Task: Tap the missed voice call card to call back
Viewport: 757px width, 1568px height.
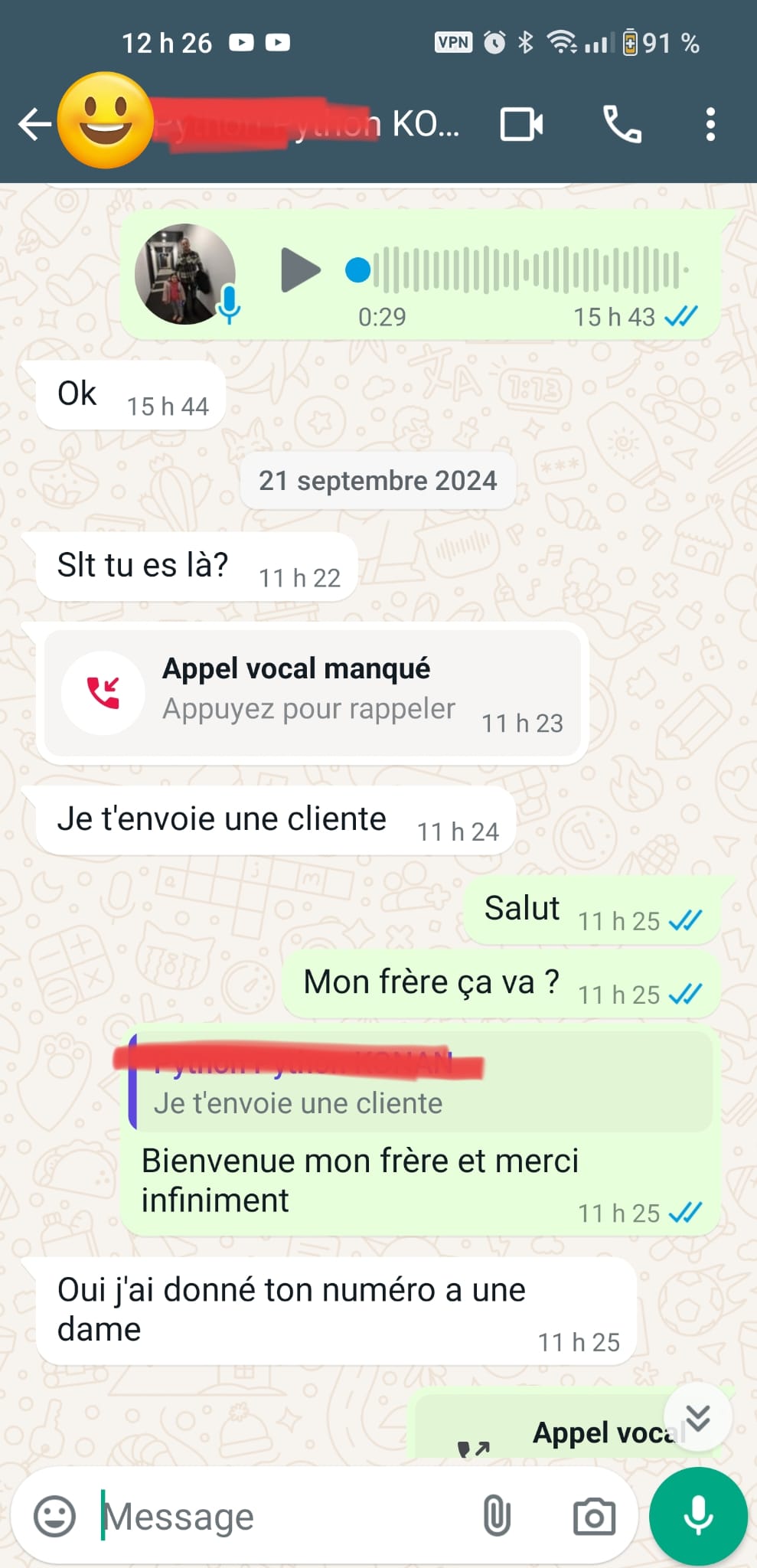Action: [x=310, y=693]
